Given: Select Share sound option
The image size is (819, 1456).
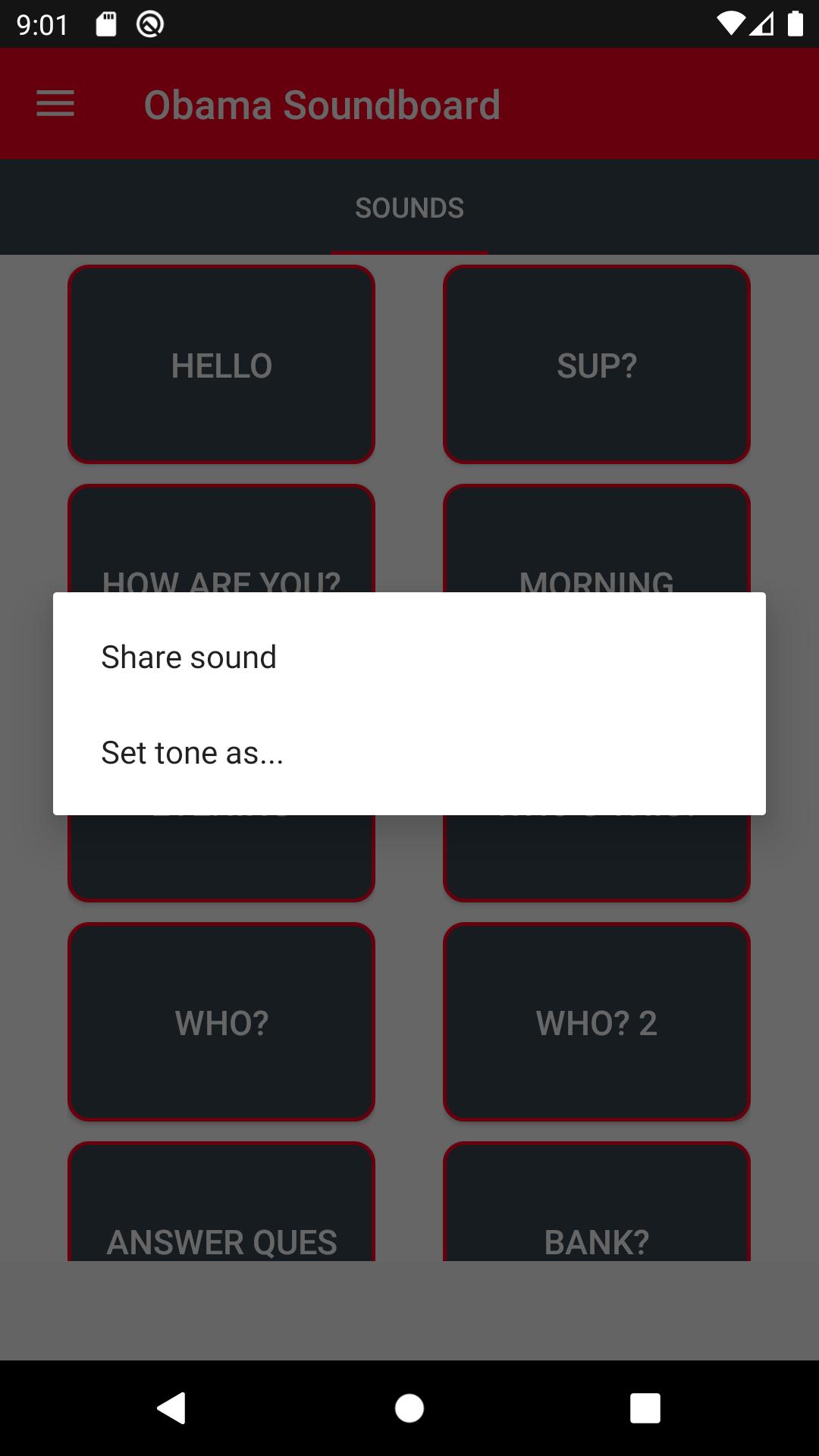Looking at the screenshot, I should point(409,657).
